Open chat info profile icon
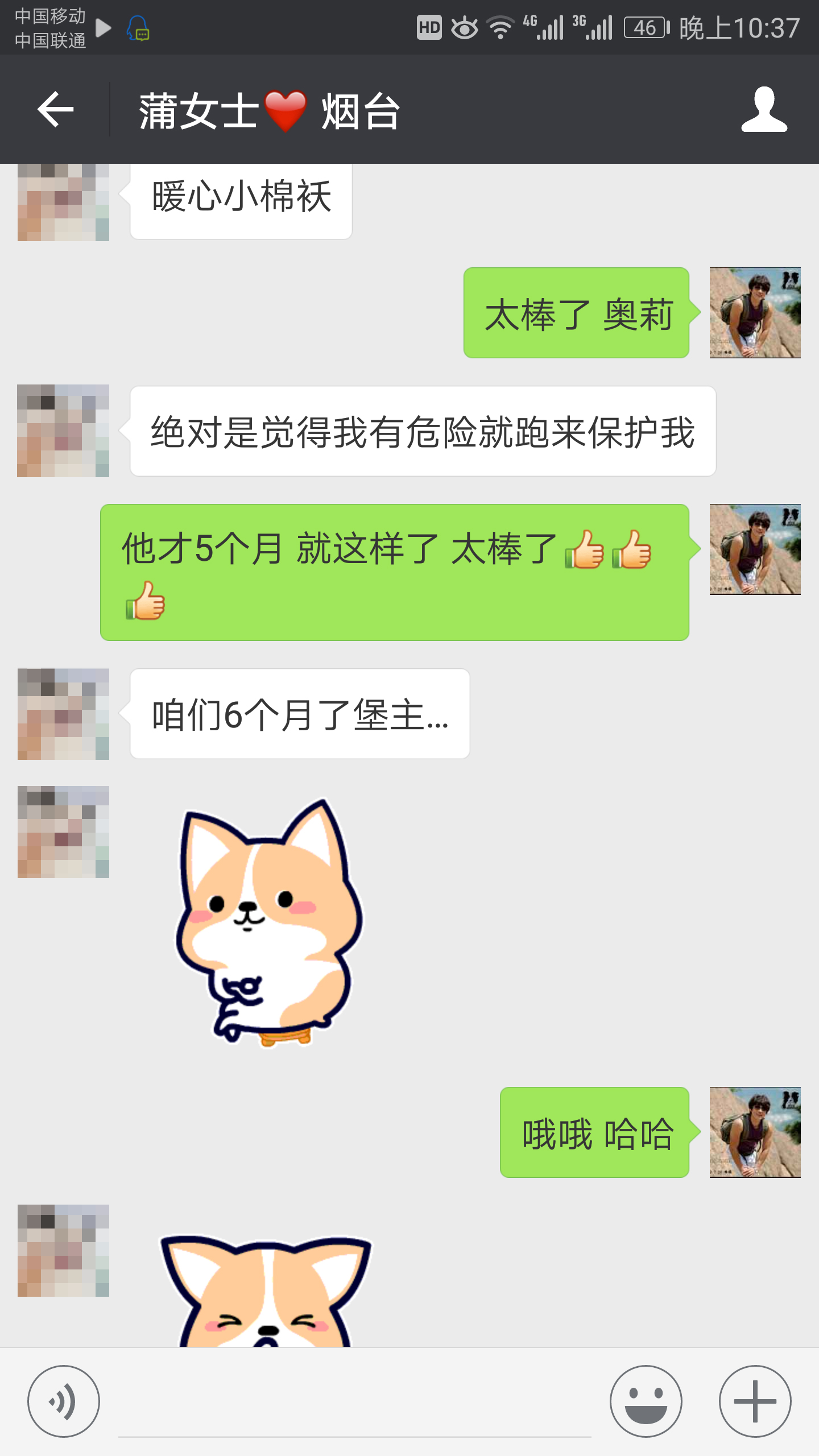Image resolution: width=819 pixels, height=1456 pixels. [764, 109]
